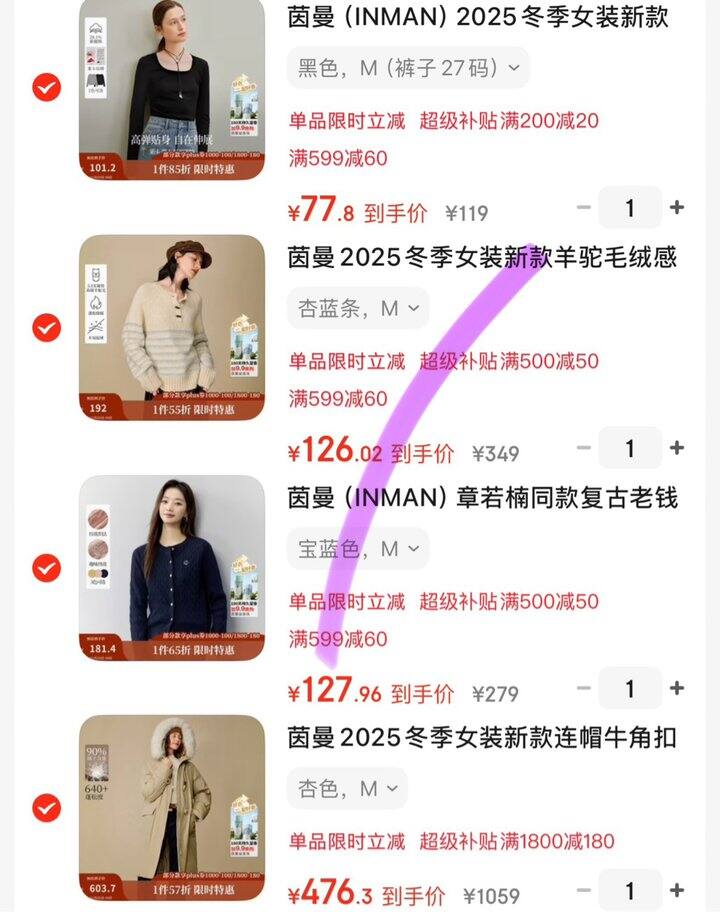
Task: Add one more of the ¥476.3 coat
Action: point(677,889)
